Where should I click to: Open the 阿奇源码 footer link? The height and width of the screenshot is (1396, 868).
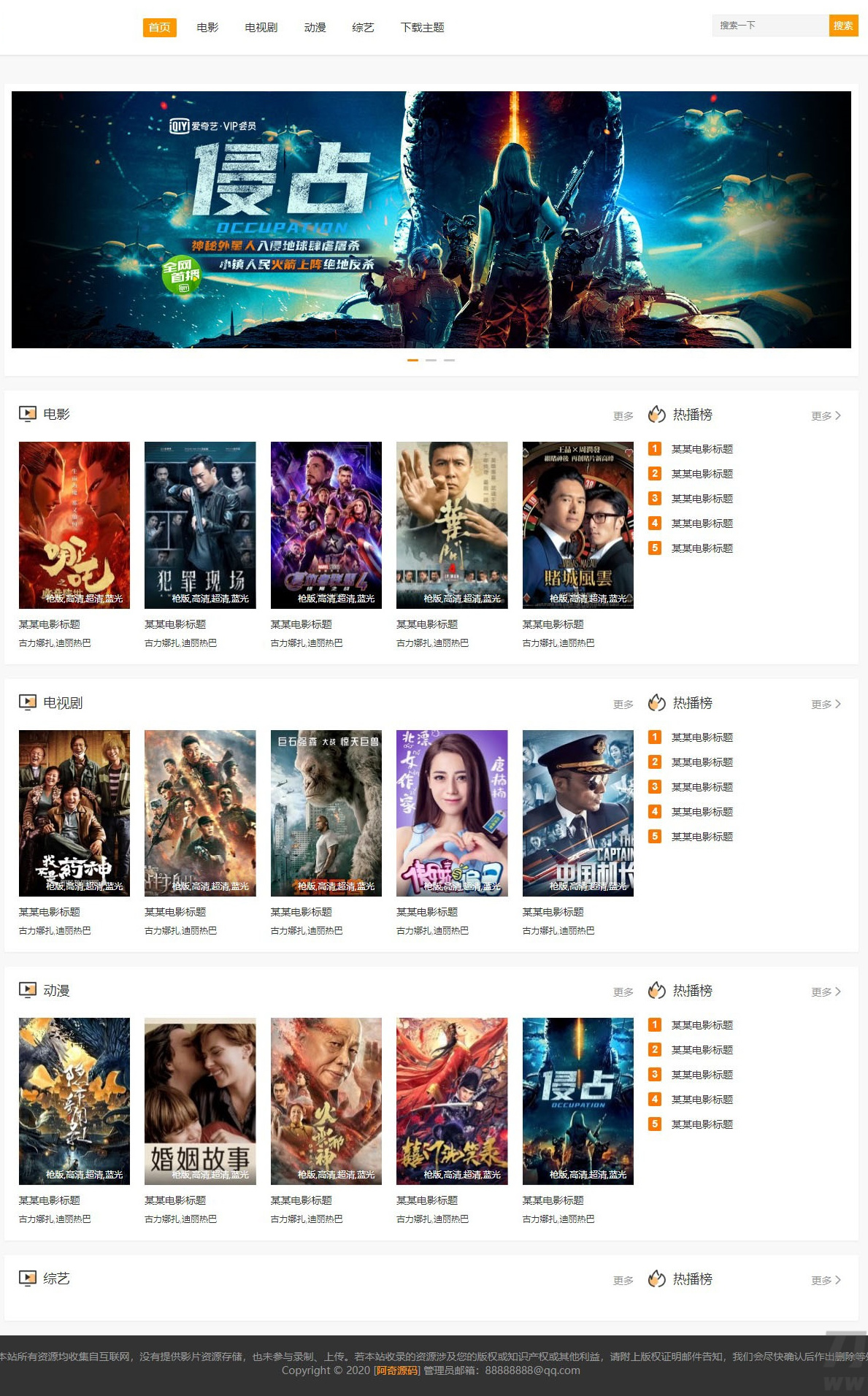[x=398, y=1370]
